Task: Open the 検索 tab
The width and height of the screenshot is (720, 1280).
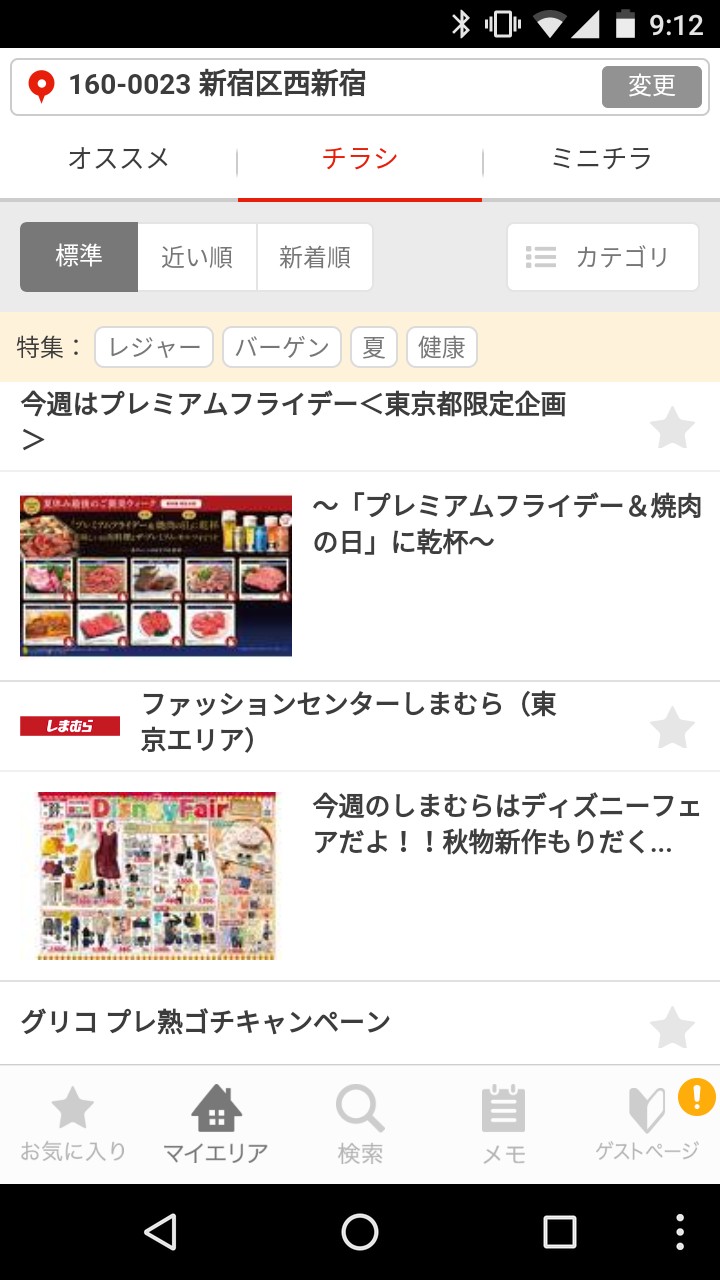Action: tap(360, 1125)
